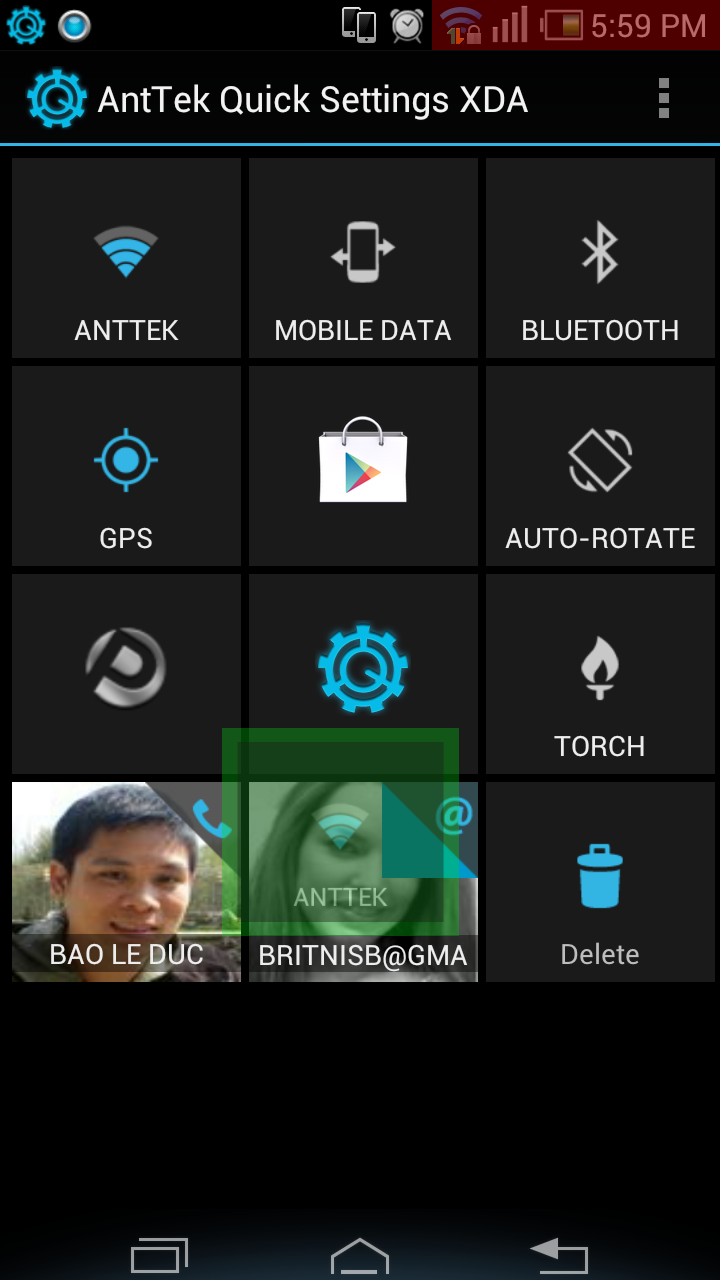Open recent apps from navigation bar

coord(158,1252)
